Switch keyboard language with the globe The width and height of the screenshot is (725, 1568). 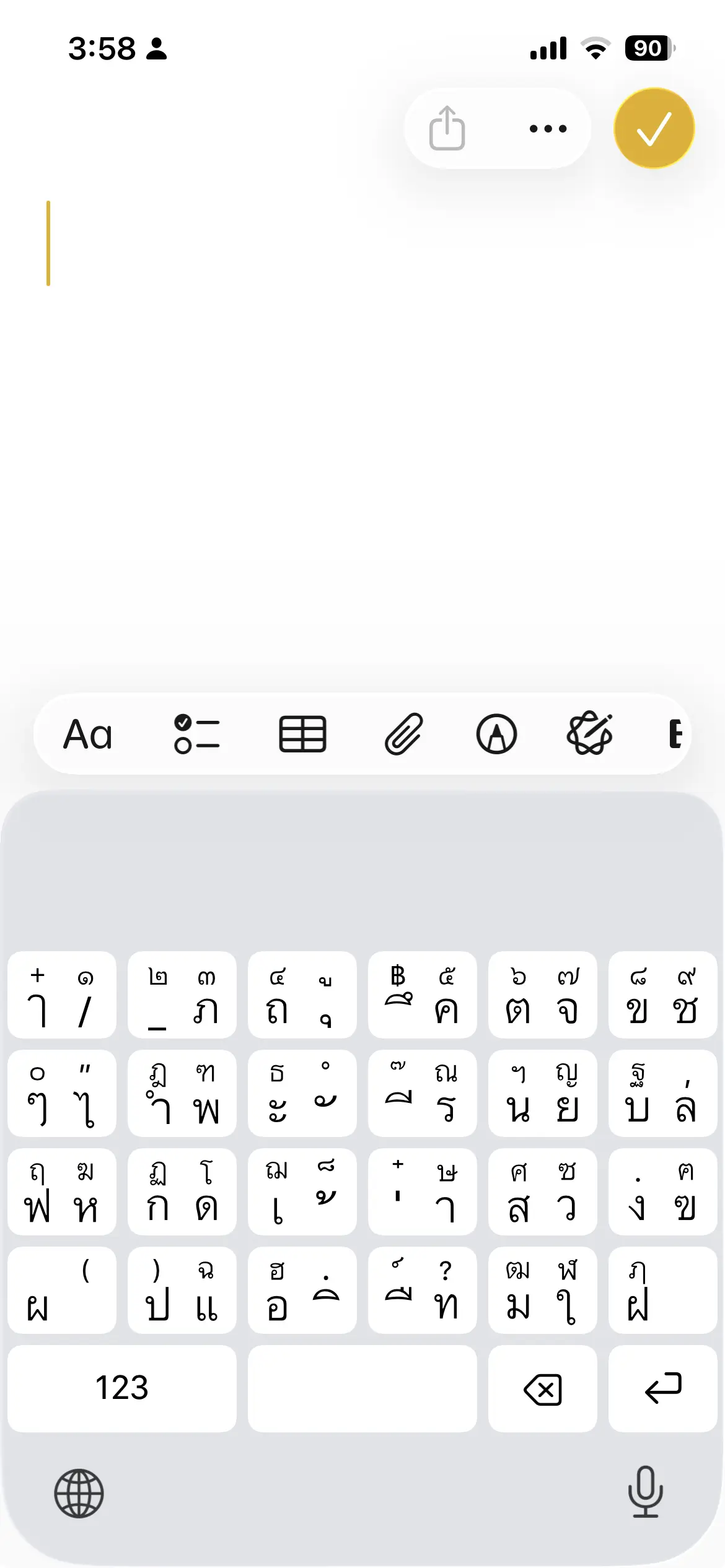[x=79, y=1493]
